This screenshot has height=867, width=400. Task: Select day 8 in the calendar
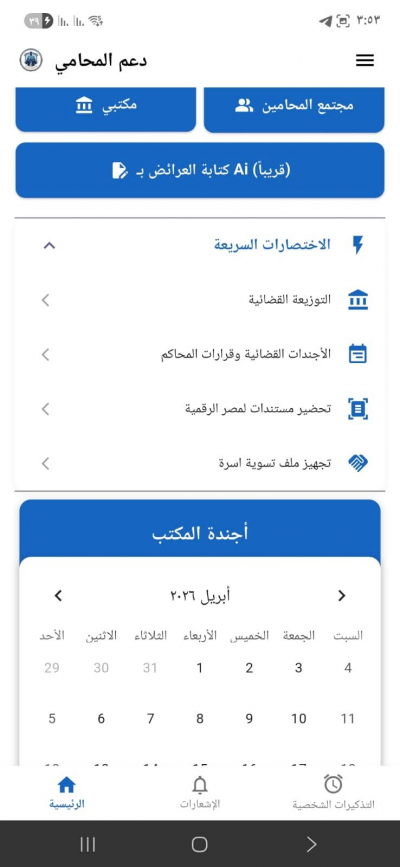coord(200,719)
